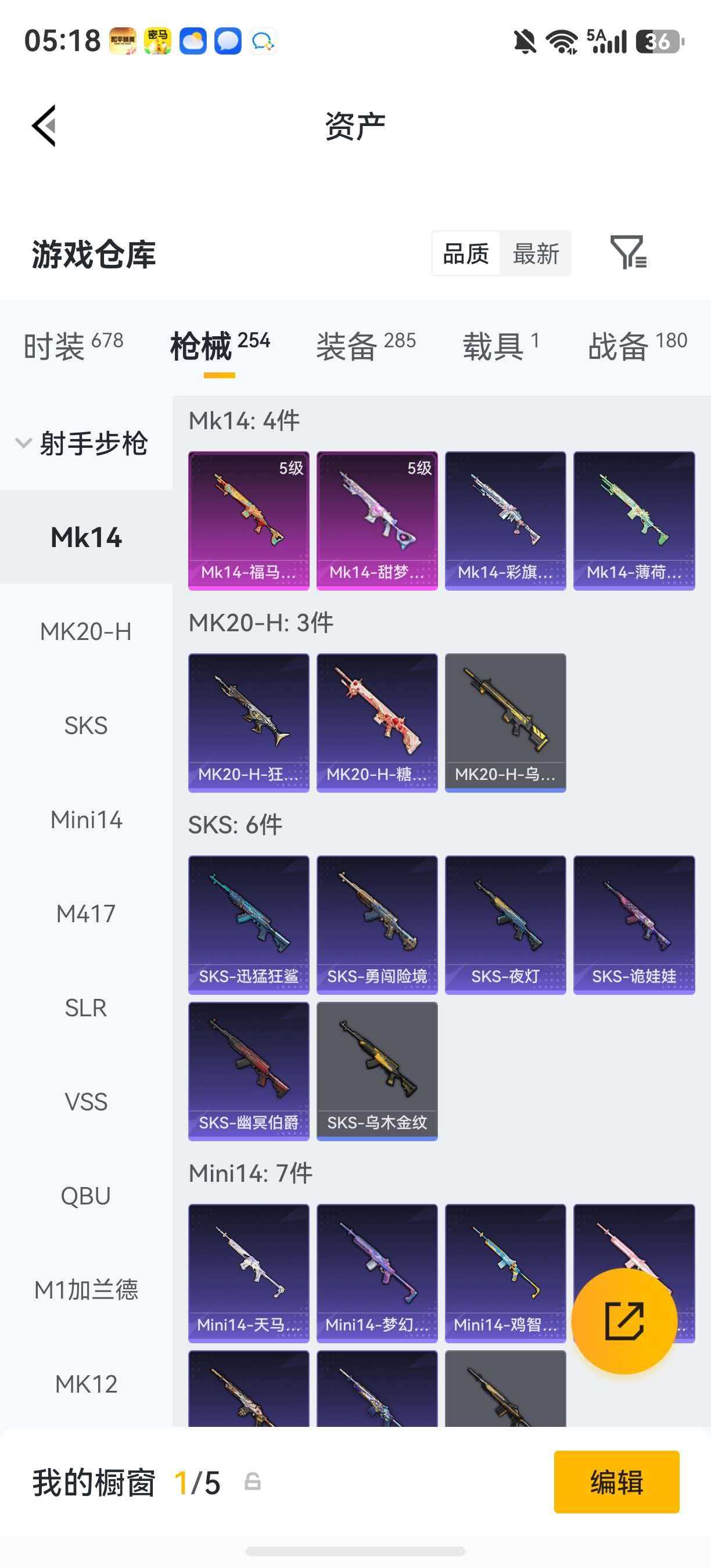The width and height of the screenshot is (711, 1568).
Task: Choose M1加兰德 in the side list
Action: pyautogui.click(x=86, y=1290)
